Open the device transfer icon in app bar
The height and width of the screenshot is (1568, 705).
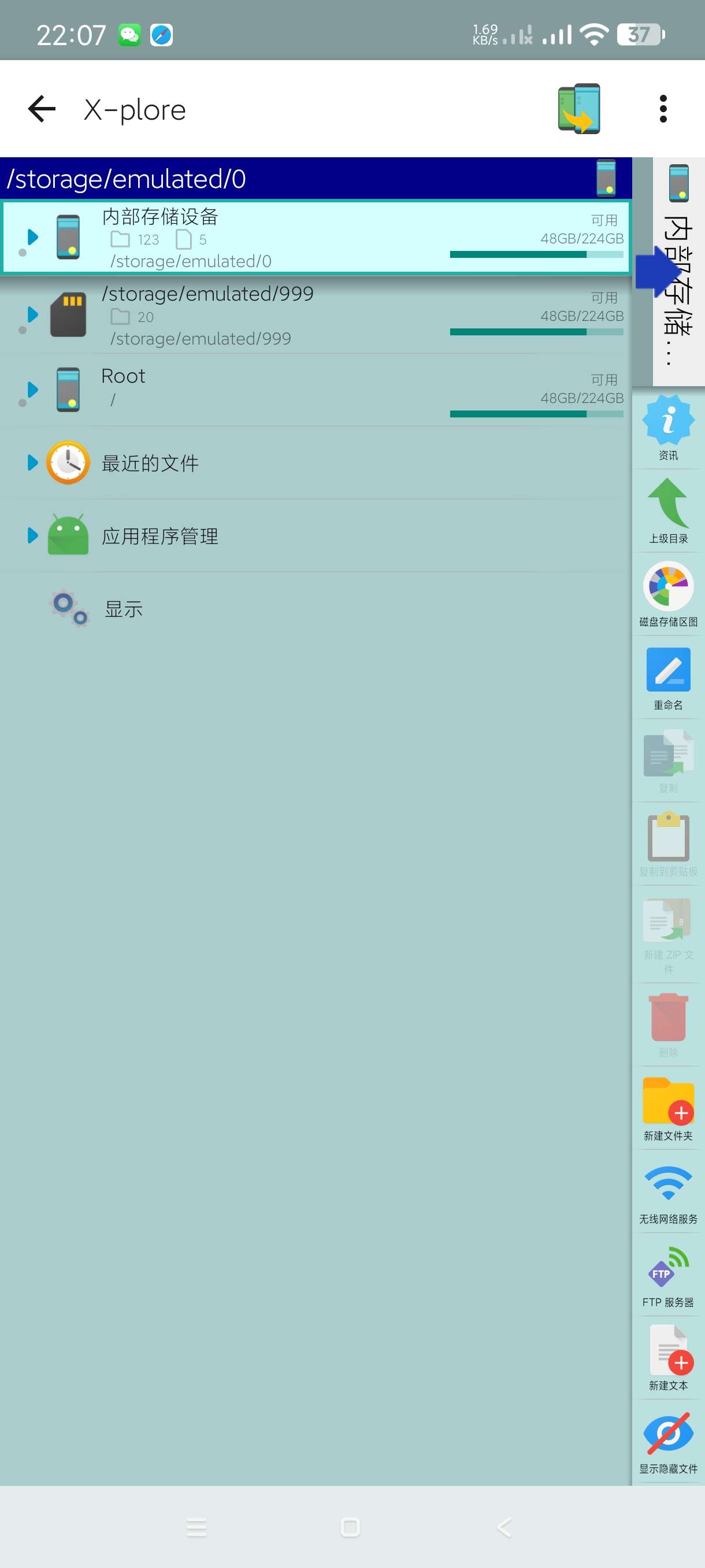[x=578, y=109]
